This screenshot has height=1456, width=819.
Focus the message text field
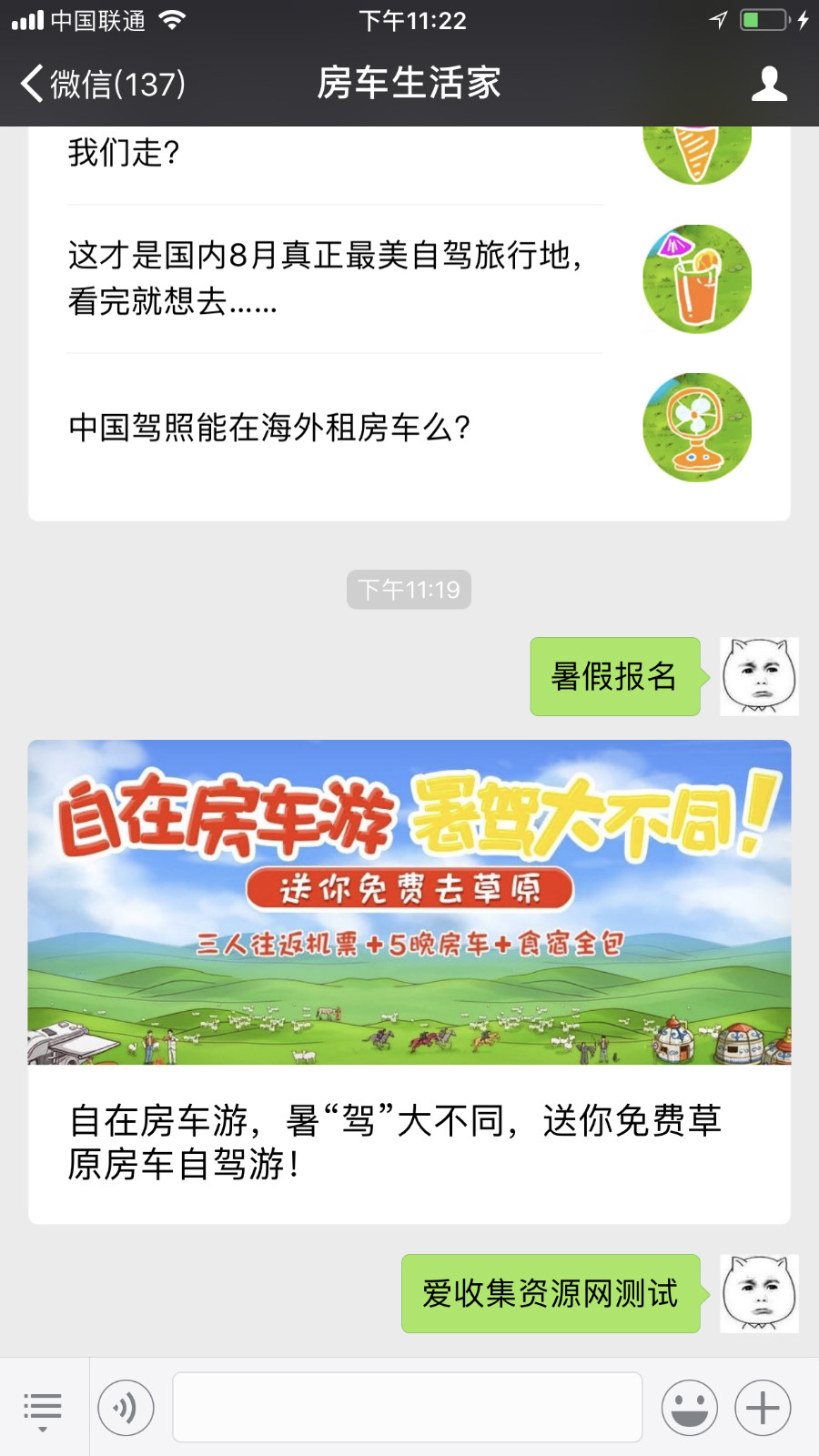point(407,1408)
